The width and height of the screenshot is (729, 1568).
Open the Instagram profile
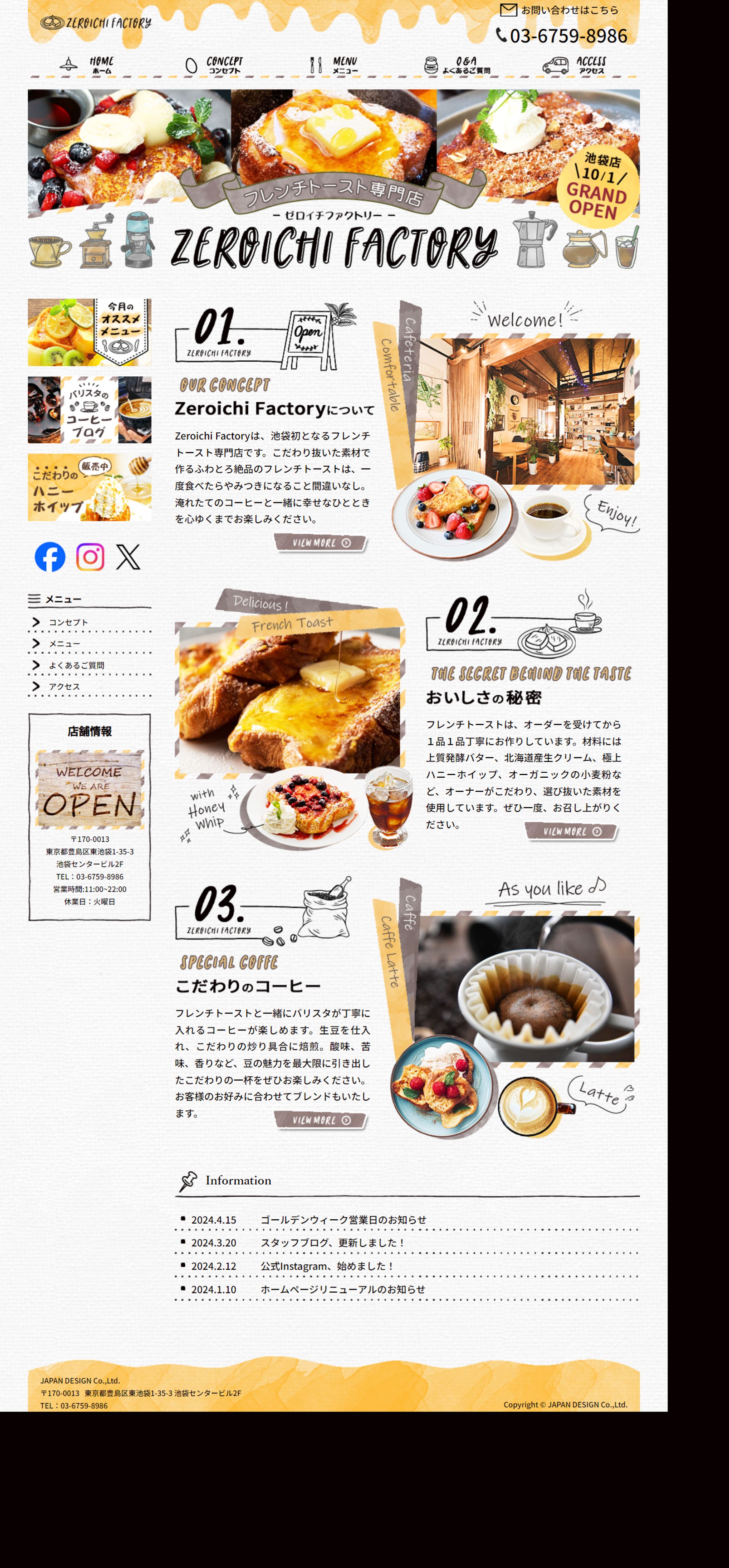pyautogui.click(x=90, y=557)
